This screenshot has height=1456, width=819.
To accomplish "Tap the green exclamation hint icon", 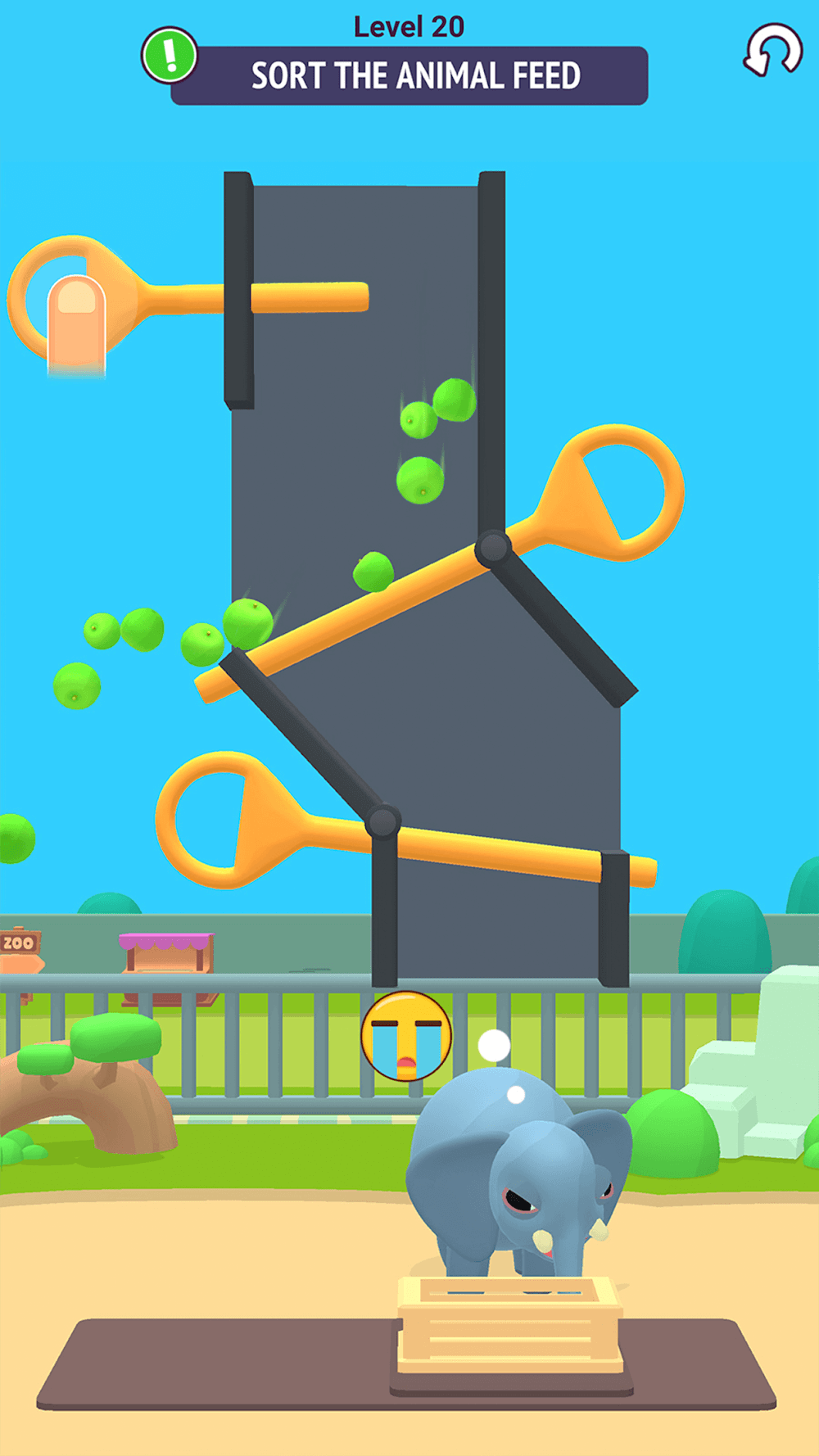I will (x=170, y=56).
